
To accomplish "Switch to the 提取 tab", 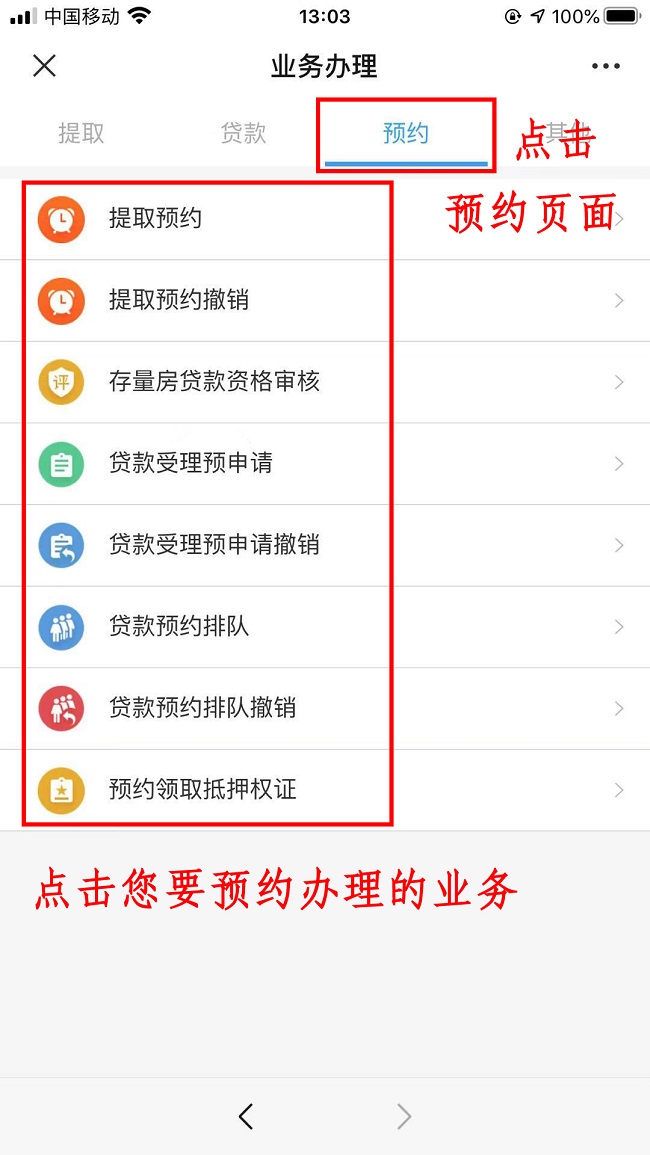I will (81, 133).
